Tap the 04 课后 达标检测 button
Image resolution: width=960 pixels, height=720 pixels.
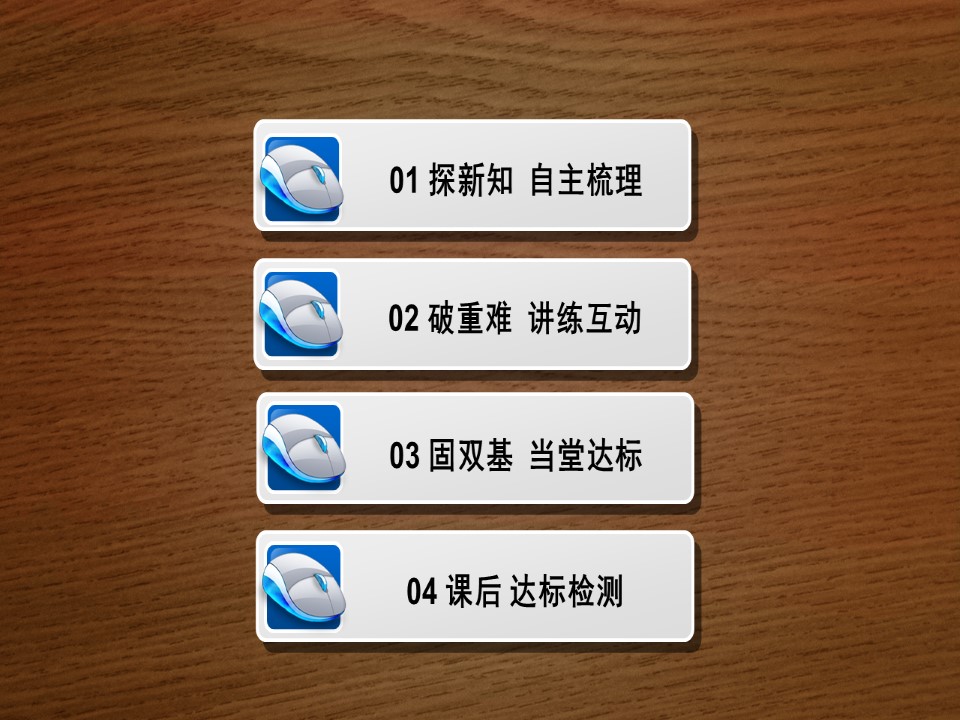pos(474,587)
